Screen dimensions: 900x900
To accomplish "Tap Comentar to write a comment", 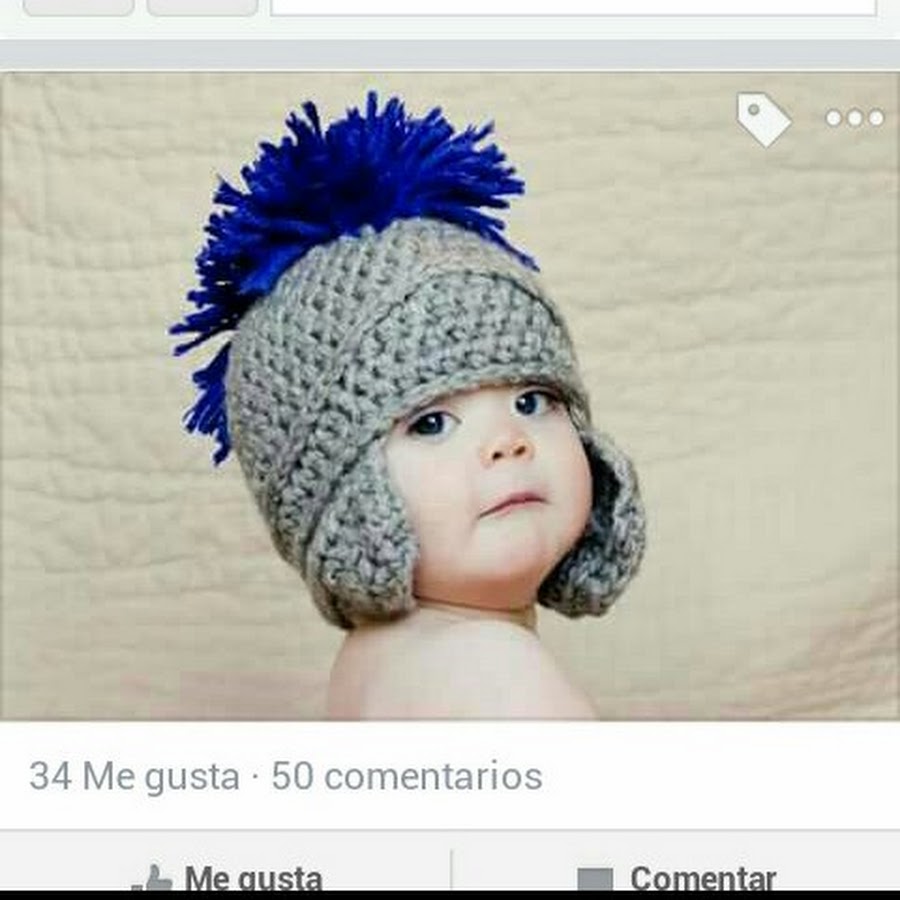I will click(x=677, y=877).
